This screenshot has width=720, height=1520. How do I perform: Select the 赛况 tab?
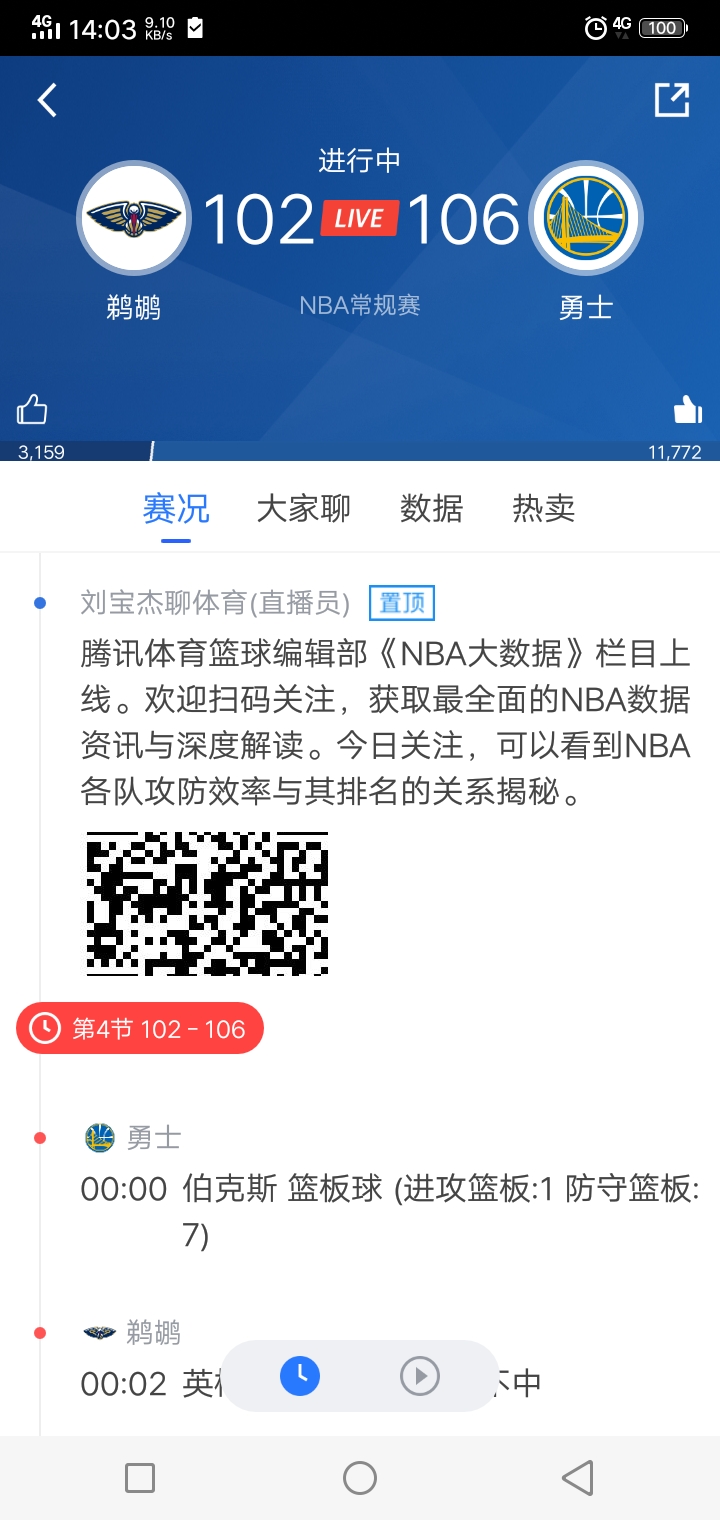click(x=176, y=509)
